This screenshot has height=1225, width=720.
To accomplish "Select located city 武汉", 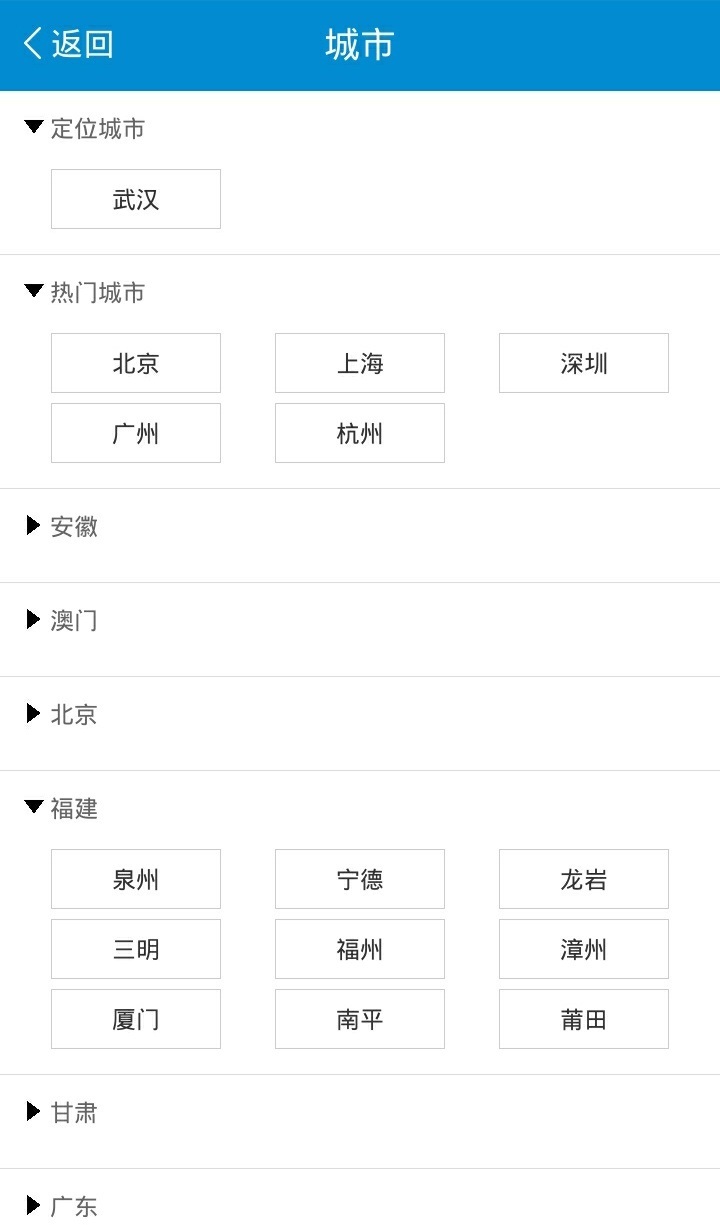I will (136, 199).
